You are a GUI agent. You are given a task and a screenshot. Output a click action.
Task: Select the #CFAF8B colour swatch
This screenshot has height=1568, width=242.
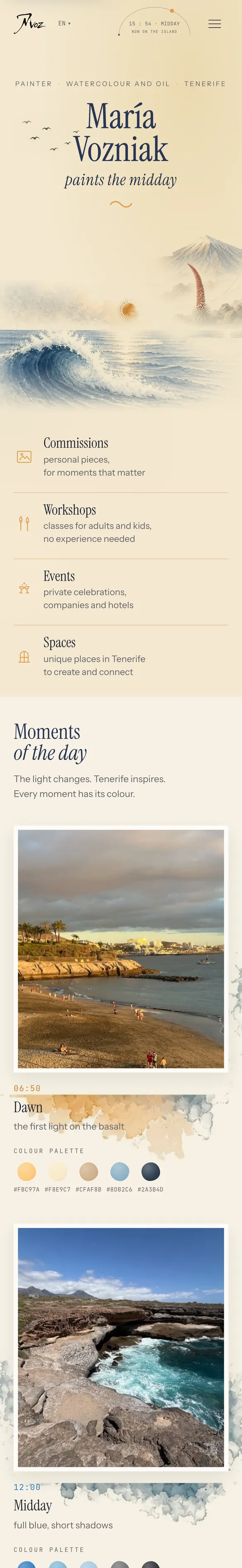point(89,1171)
